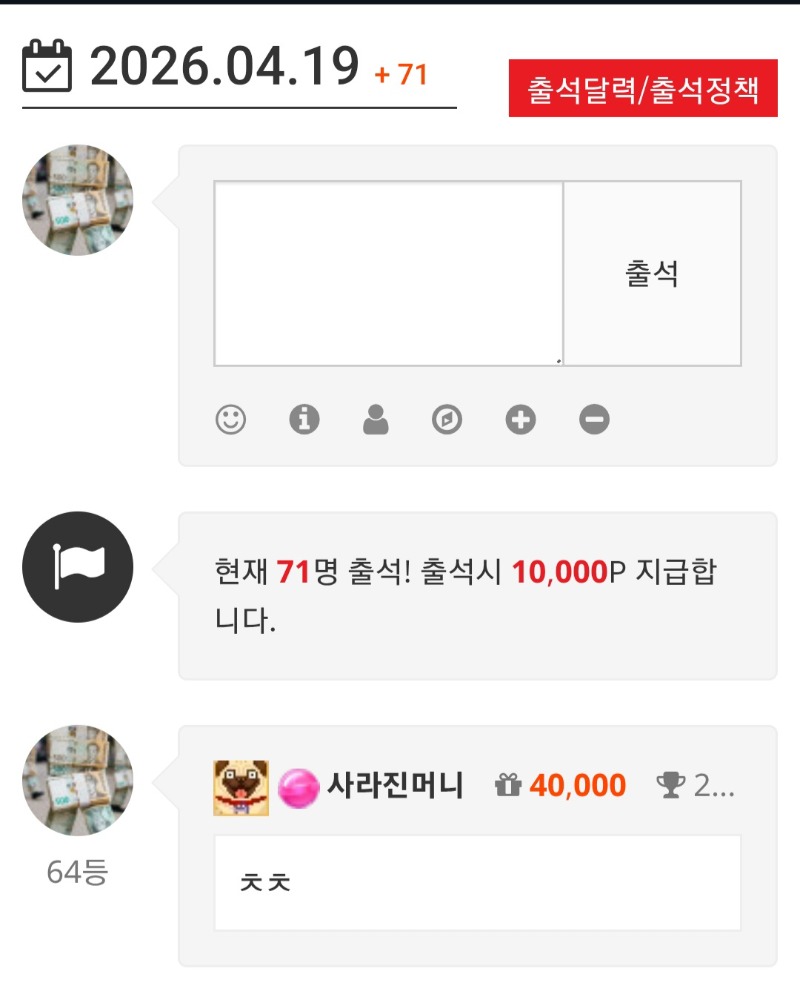Tap the plus circle icon

coord(520,420)
